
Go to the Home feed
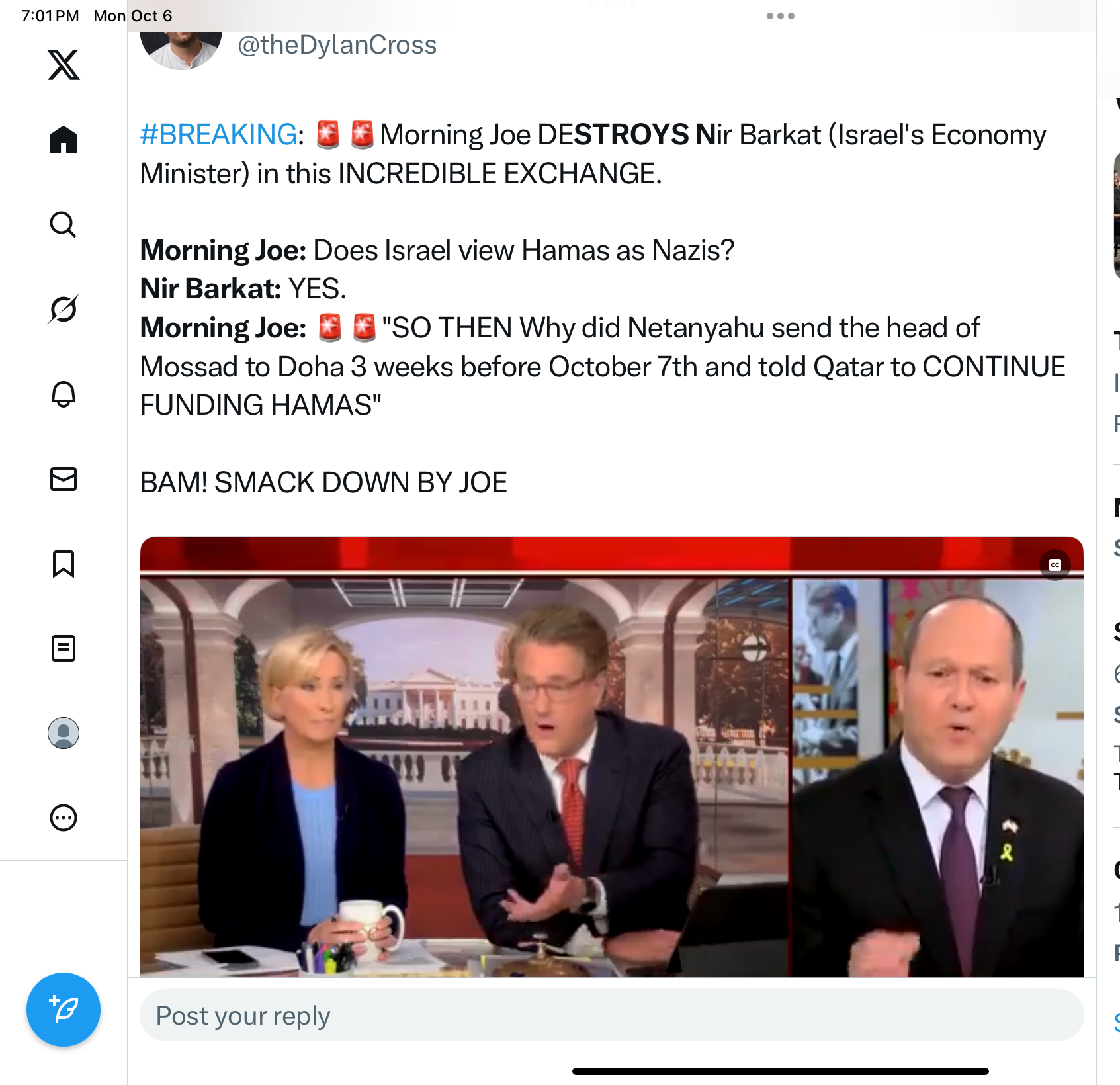tap(64, 140)
